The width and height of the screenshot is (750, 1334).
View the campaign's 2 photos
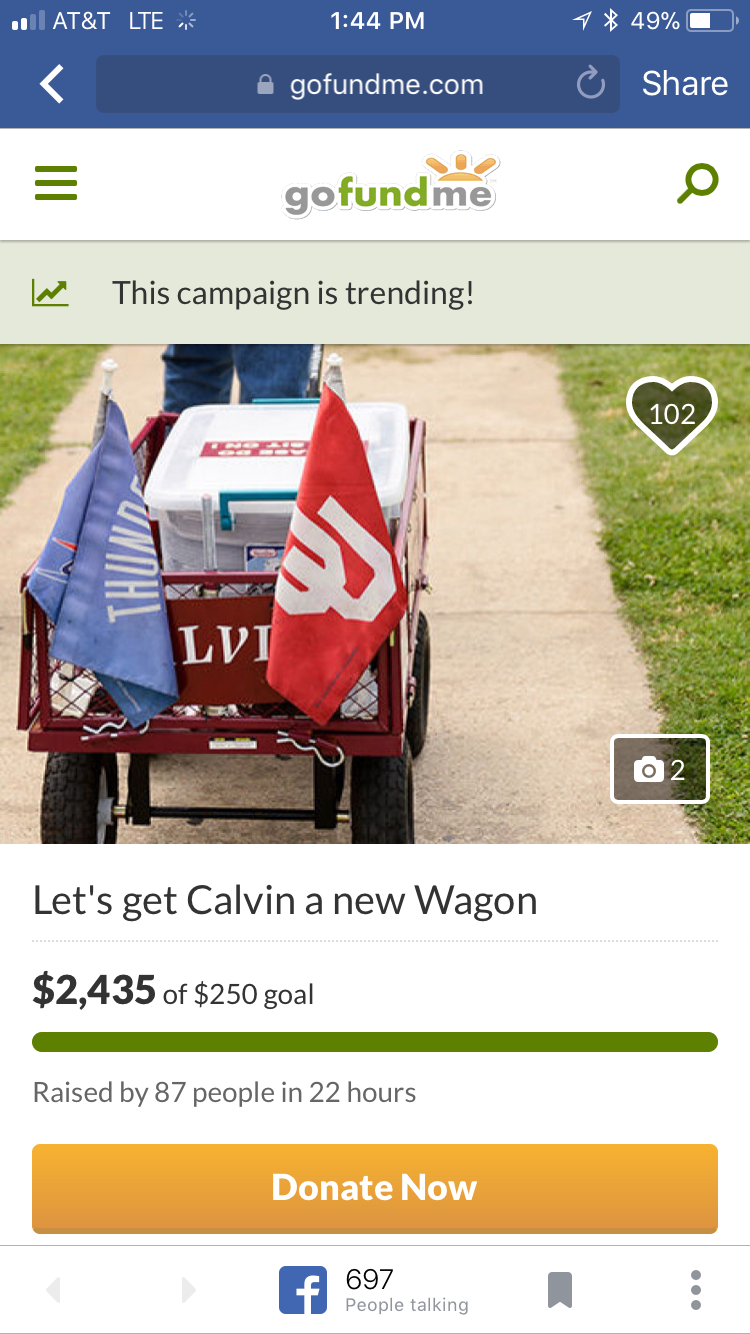(660, 769)
